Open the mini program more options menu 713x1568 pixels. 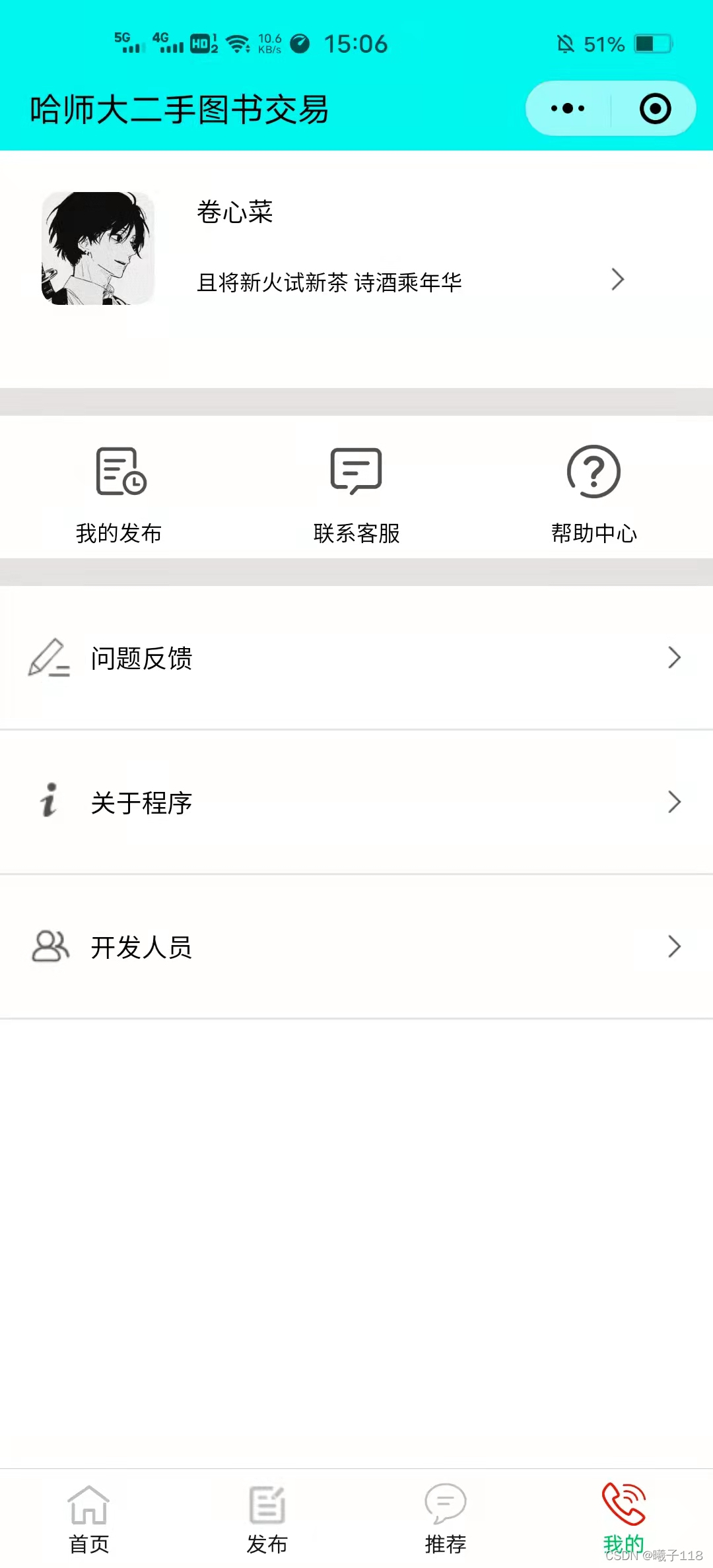pos(568,109)
